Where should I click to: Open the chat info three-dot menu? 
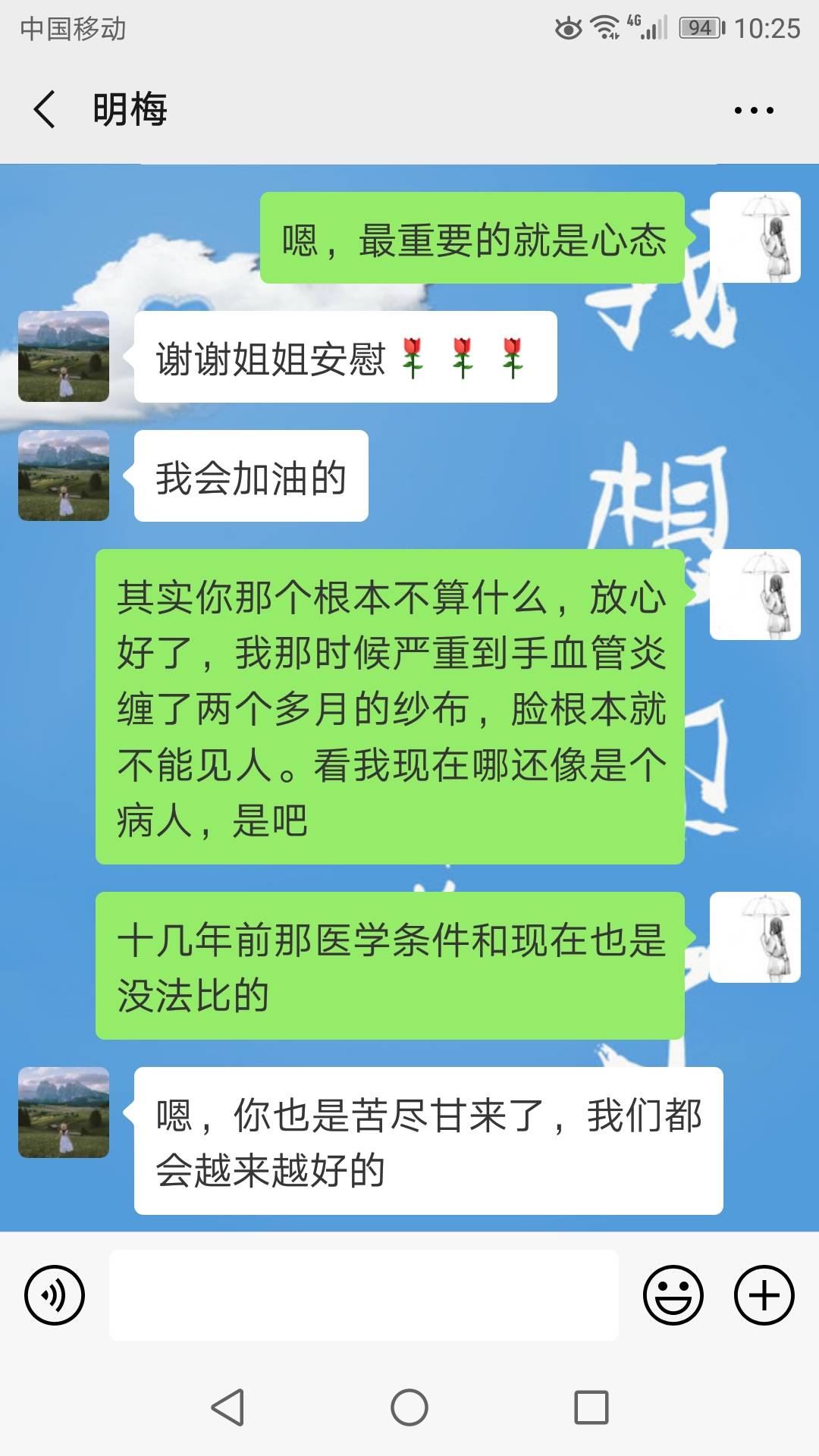[x=754, y=110]
